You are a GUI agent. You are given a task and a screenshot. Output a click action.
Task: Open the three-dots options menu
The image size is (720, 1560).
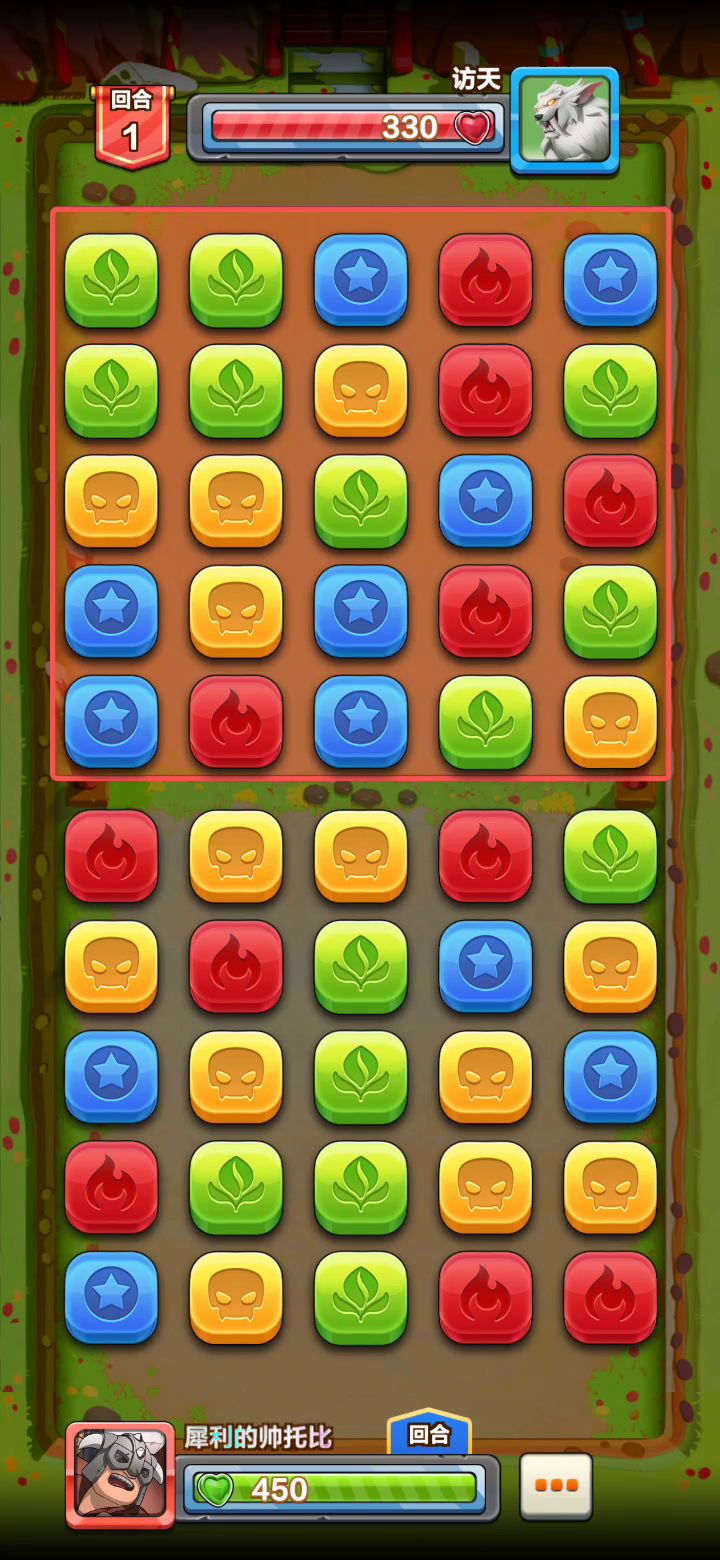pyautogui.click(x=556, y=1485)
